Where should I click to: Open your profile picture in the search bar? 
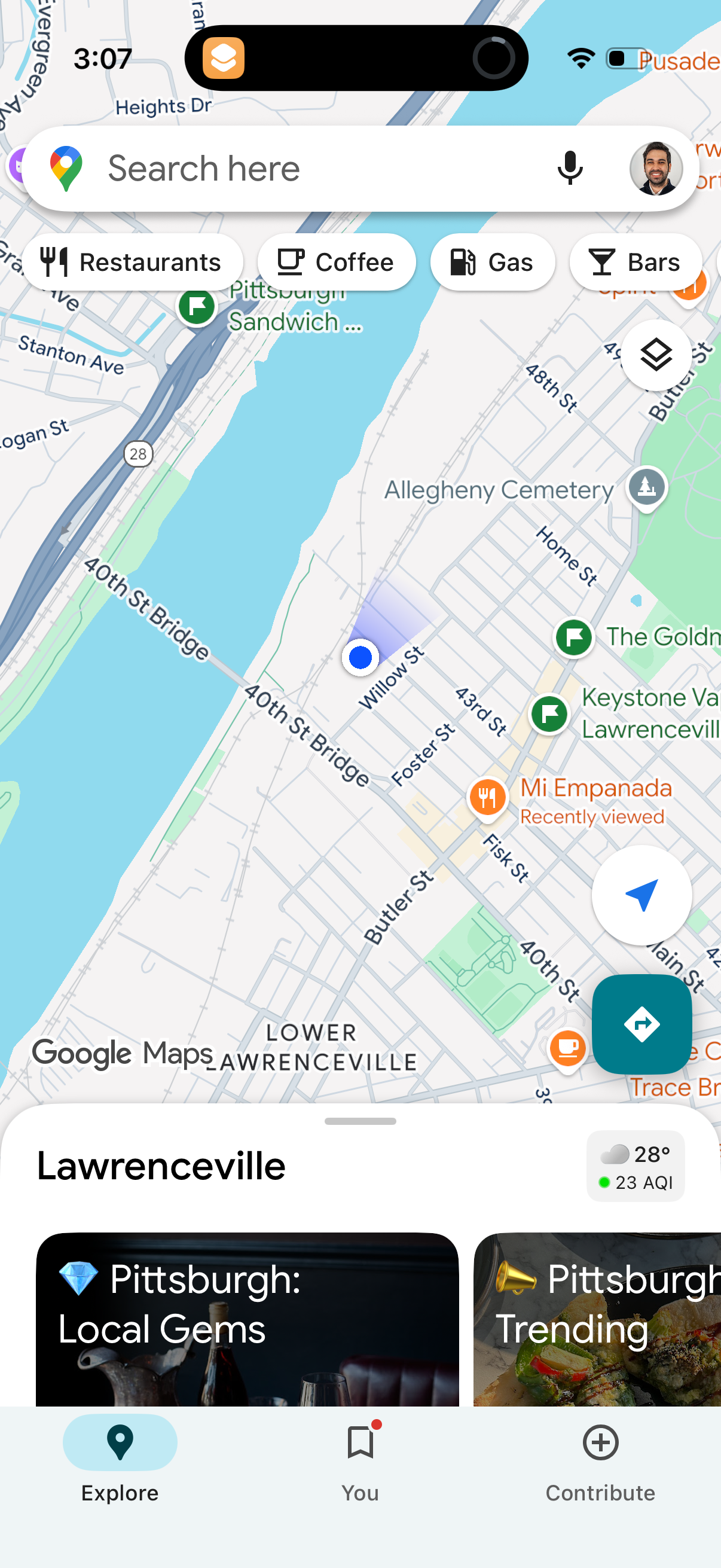tap(658, 168)
